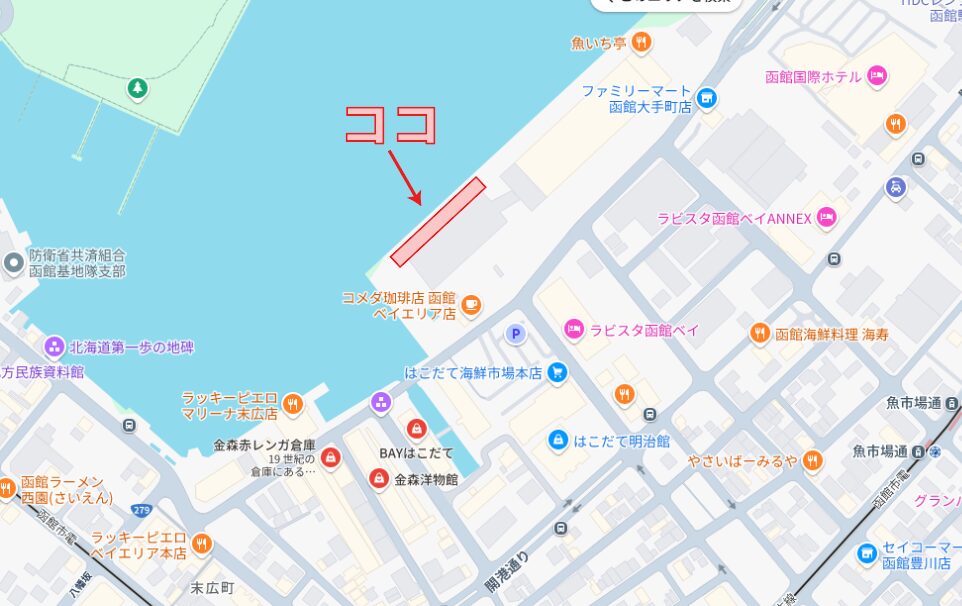Open BAYはこだて shopping pin
Screen dimensions: 962x606
[417, 430]
